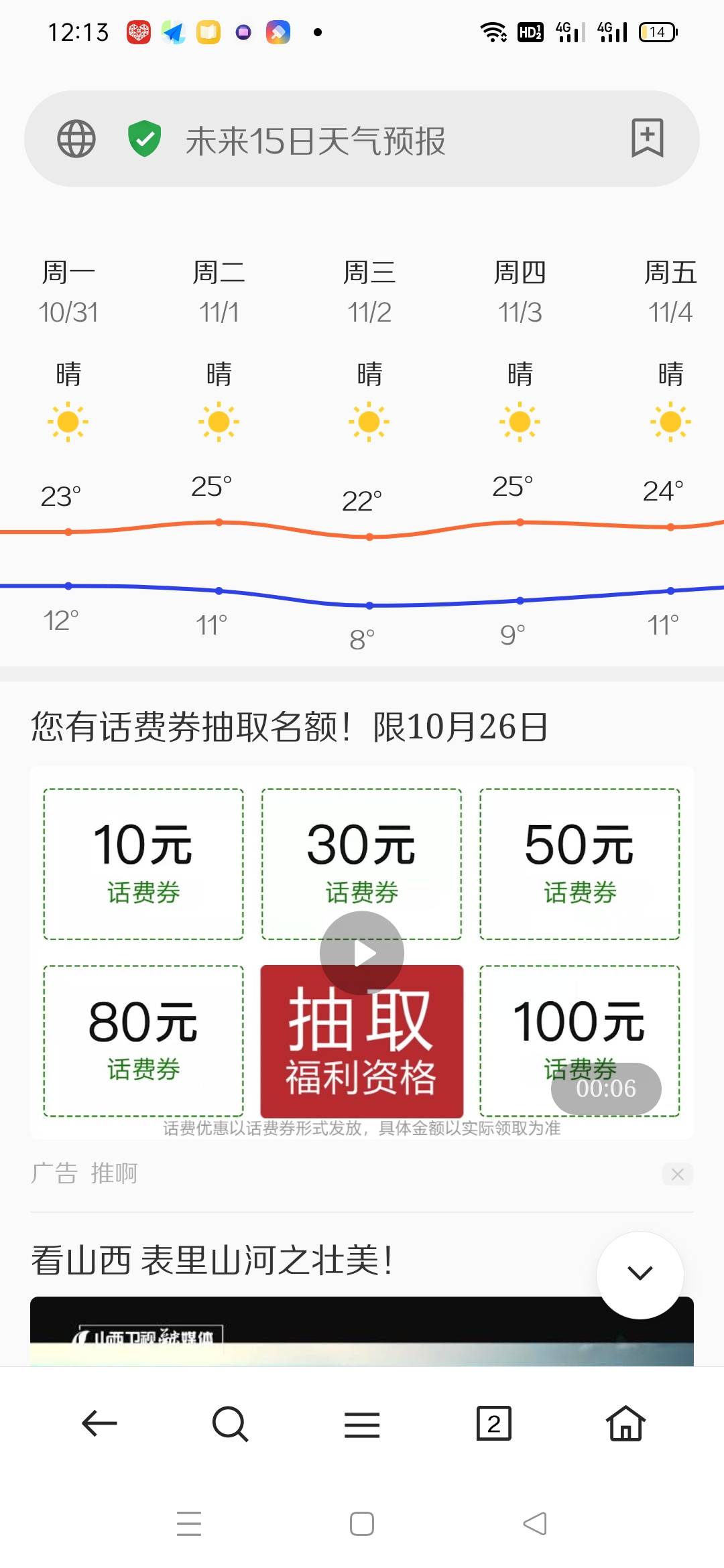The width and height of the screenshot is (724, 1568).
Task: Add this page to bookmarks
Action: coord(647,139)
